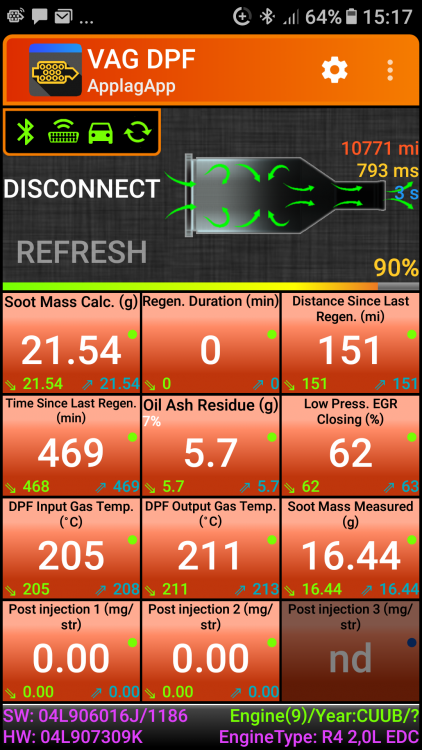The image size is (422, 750).
Task: Open the Soot Mass Calc. tile
Action: click(x=71, y=343)
